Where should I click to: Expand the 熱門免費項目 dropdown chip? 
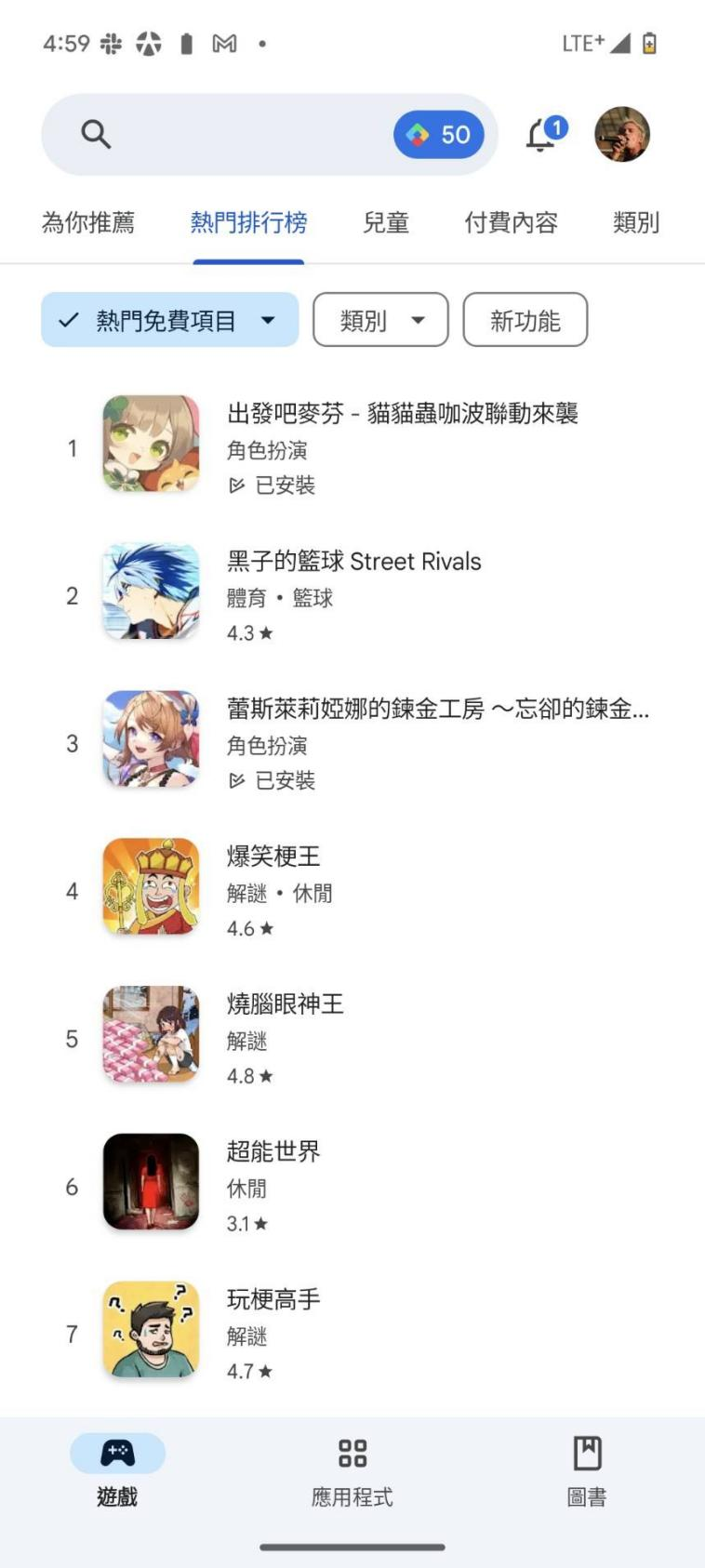point(169,320)
